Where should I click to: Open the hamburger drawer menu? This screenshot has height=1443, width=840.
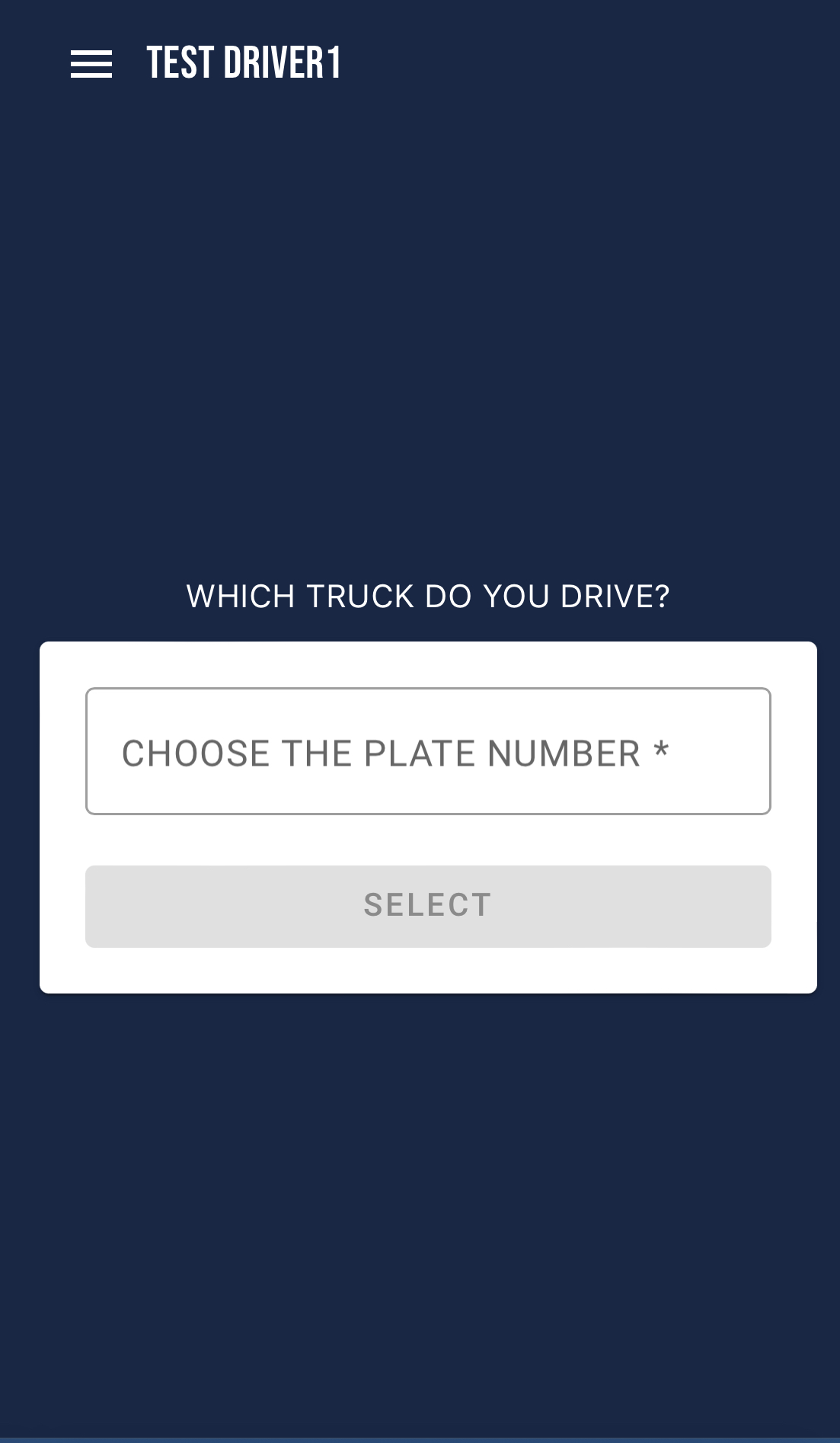click(x=91, y=64)
